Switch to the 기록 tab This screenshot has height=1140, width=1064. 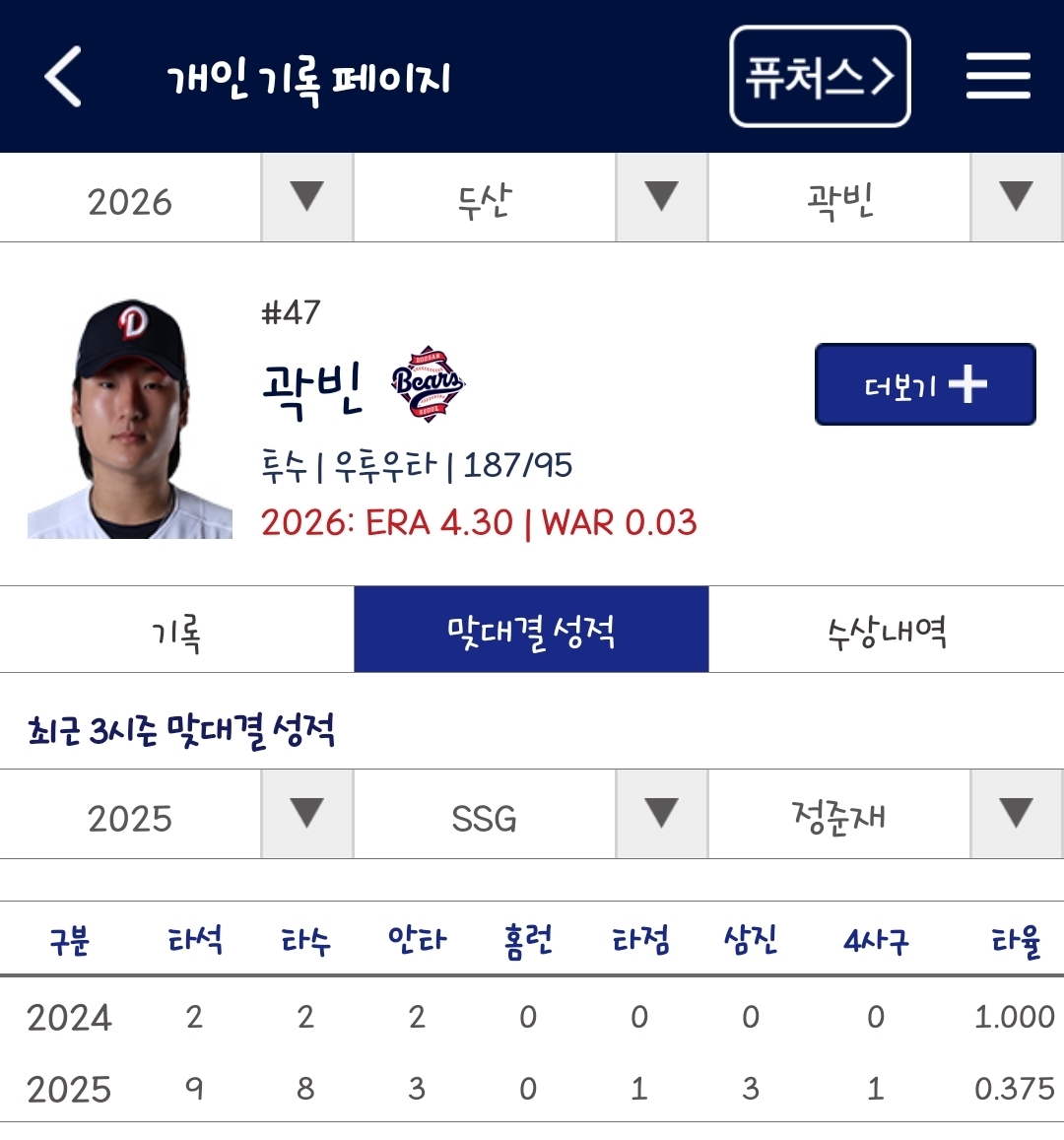[x=177, y=631]
